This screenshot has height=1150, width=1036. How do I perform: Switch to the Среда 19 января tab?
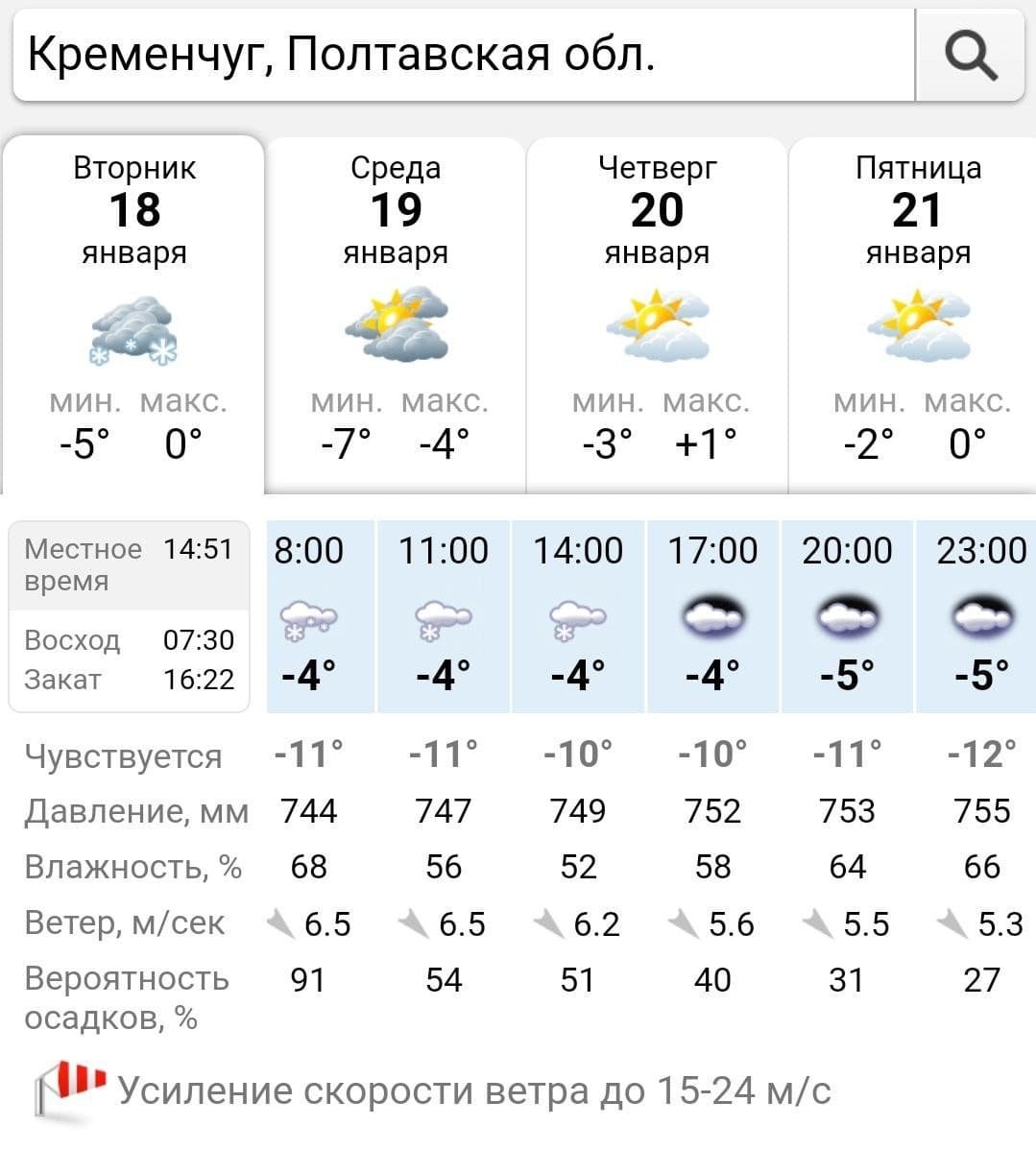tap(396, 312)
